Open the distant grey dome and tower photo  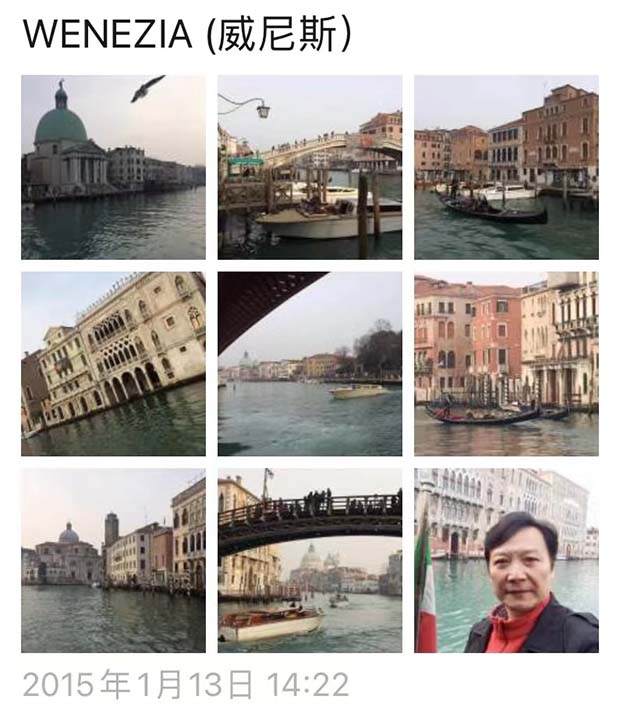(113, 561)
